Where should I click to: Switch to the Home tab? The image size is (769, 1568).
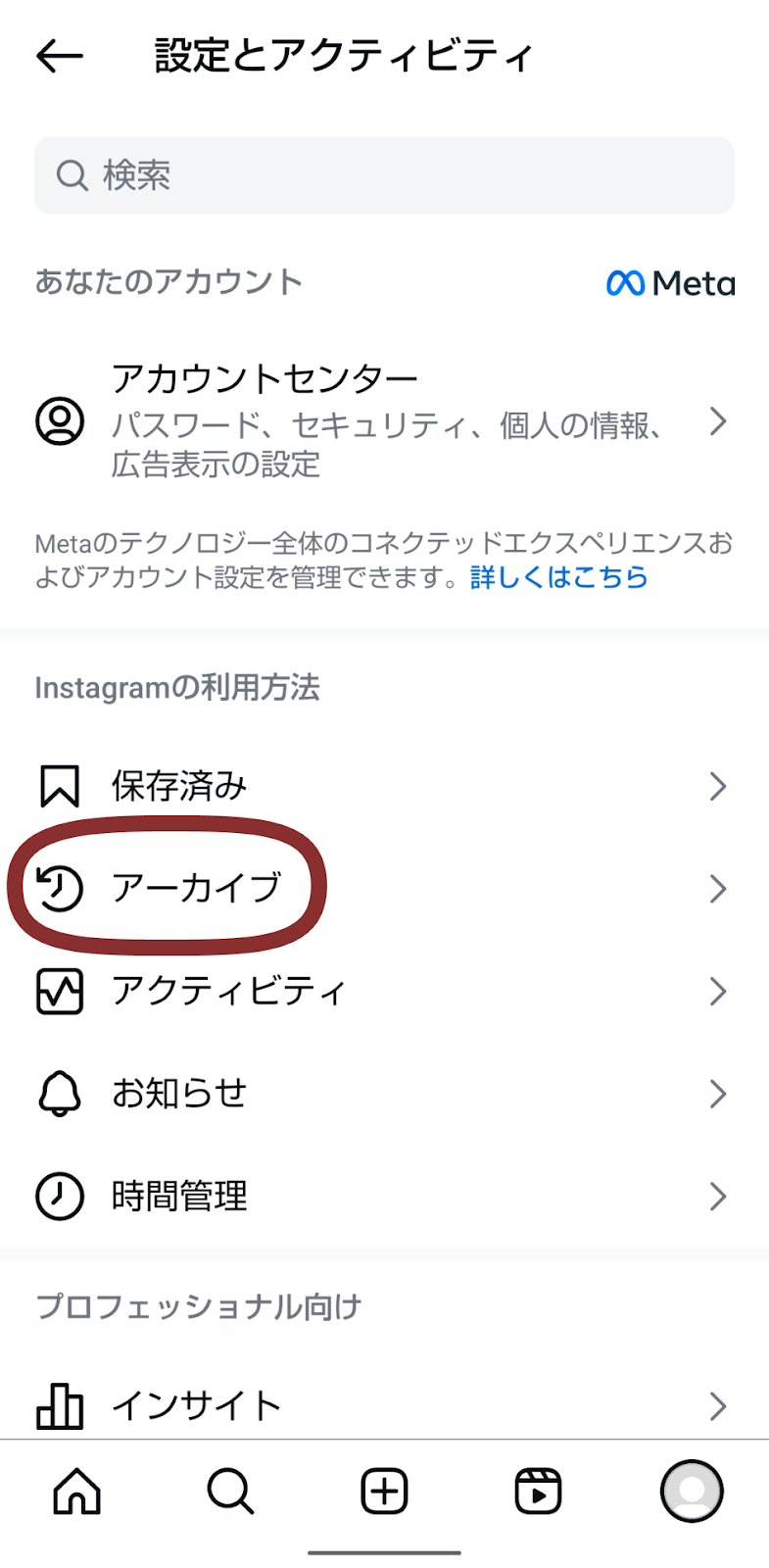tap(76, 1492)
